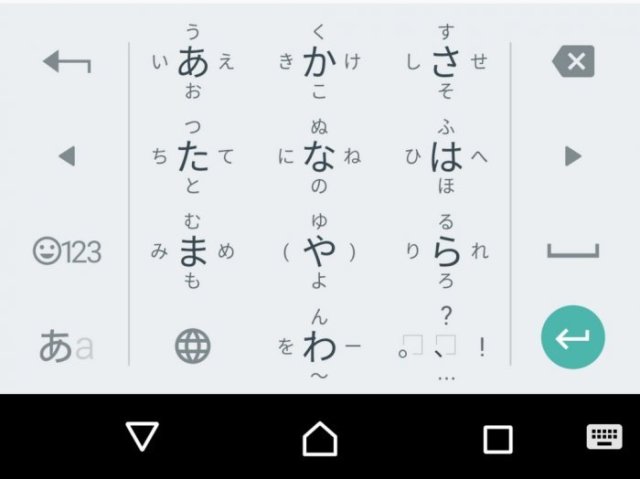Viewport: 640px width, 479px height.
Task: Tap the ま kana key
Action: point(192,251)
